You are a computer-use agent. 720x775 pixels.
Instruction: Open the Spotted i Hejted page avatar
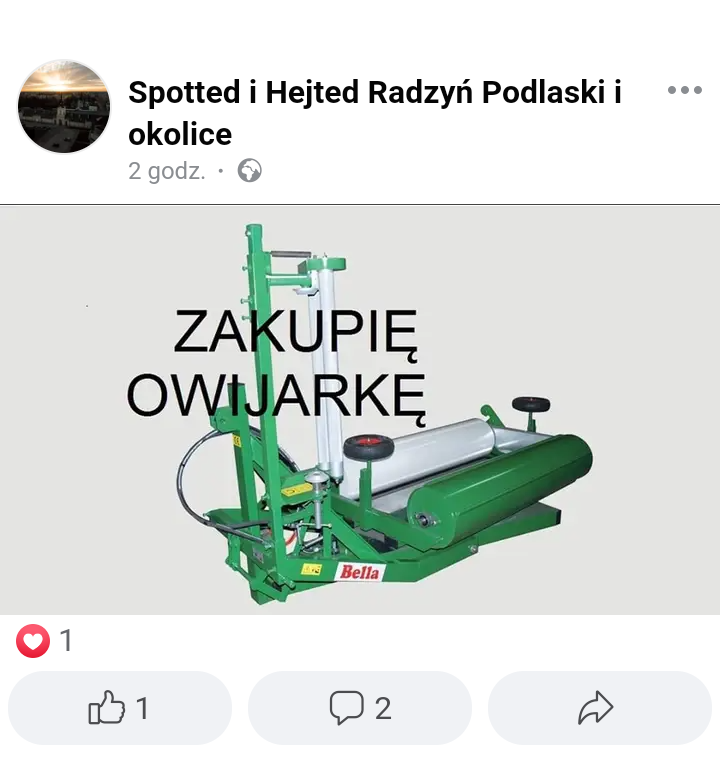point(64,106)
